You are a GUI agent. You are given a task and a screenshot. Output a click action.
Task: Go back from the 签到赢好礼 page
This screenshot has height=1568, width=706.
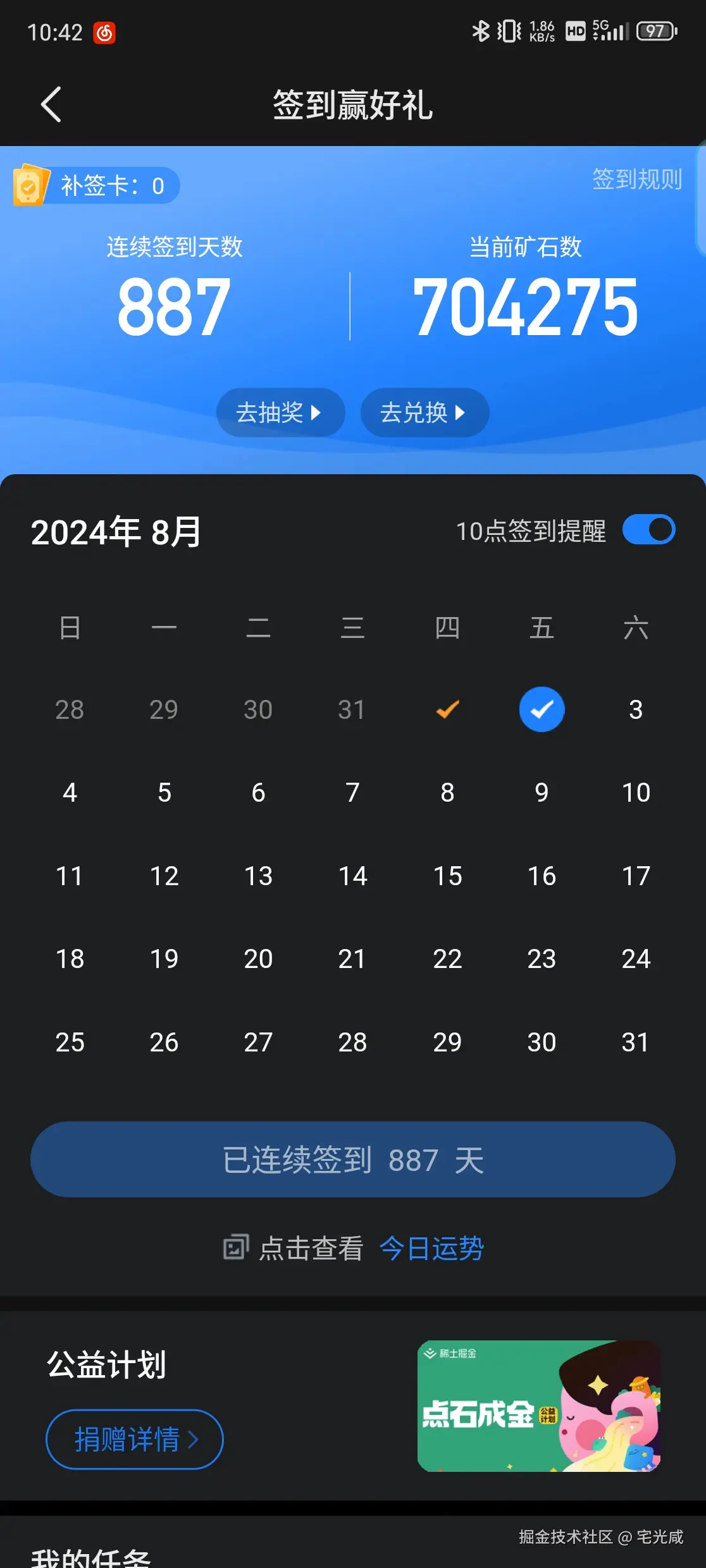(51, 104)
